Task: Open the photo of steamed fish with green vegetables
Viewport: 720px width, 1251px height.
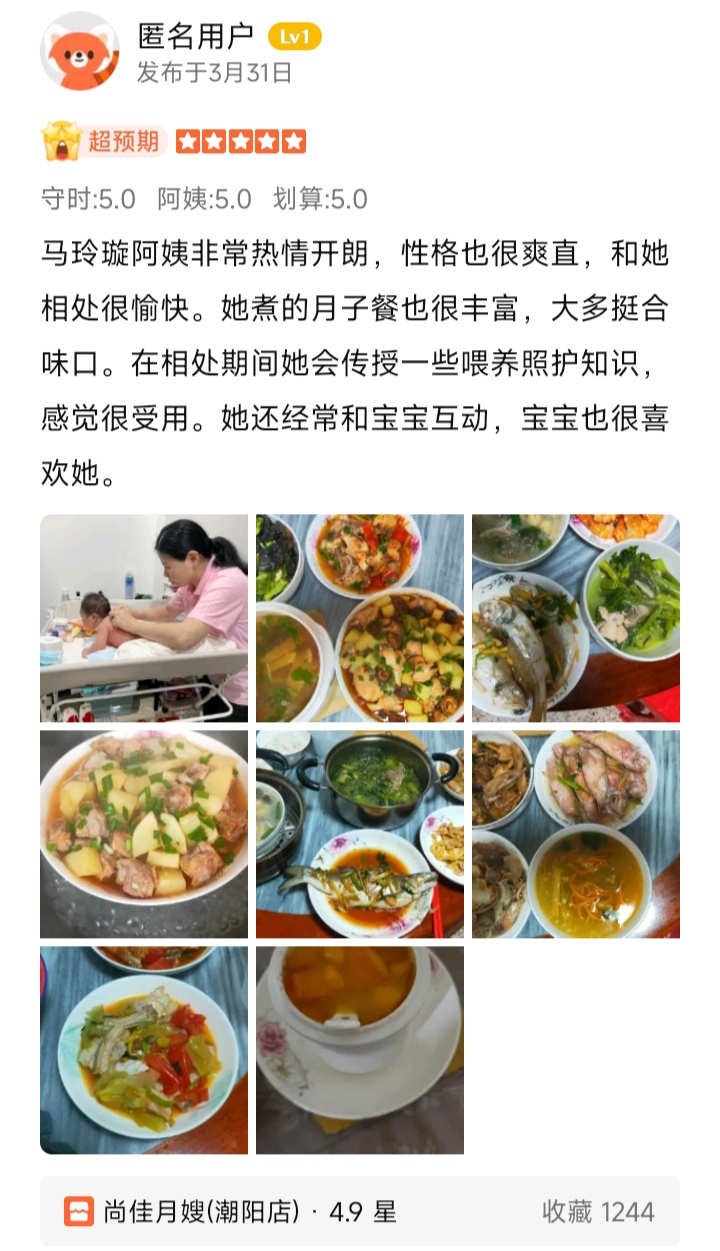Action: [576, 618]
